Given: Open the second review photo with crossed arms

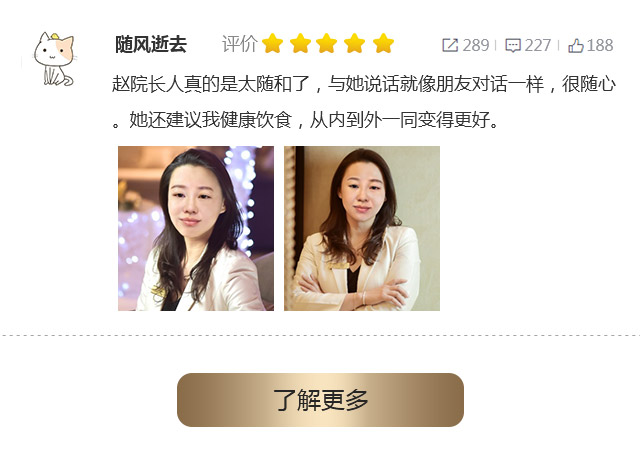Looking at the screenshot, I should [x=362, y=228].
